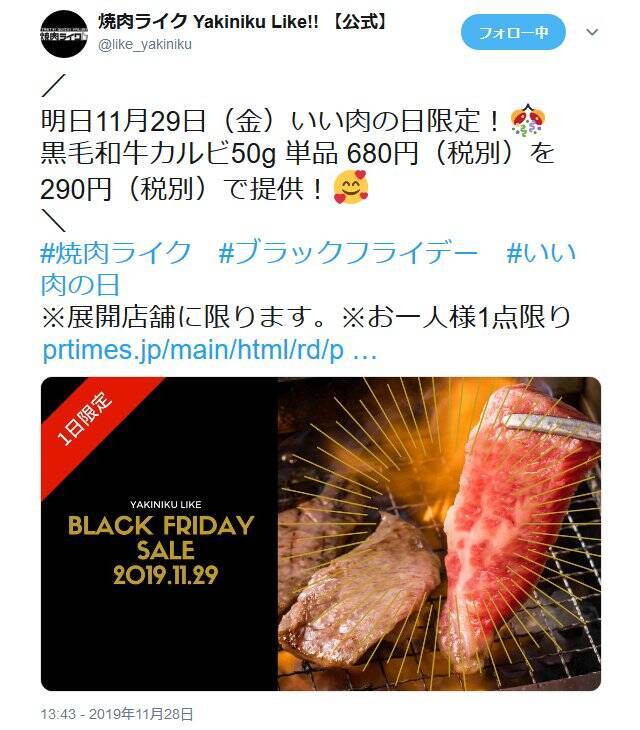Open the #焼肉ライク hashtag
This screenshot has height=730, width=640.
(x=116, y=253)
